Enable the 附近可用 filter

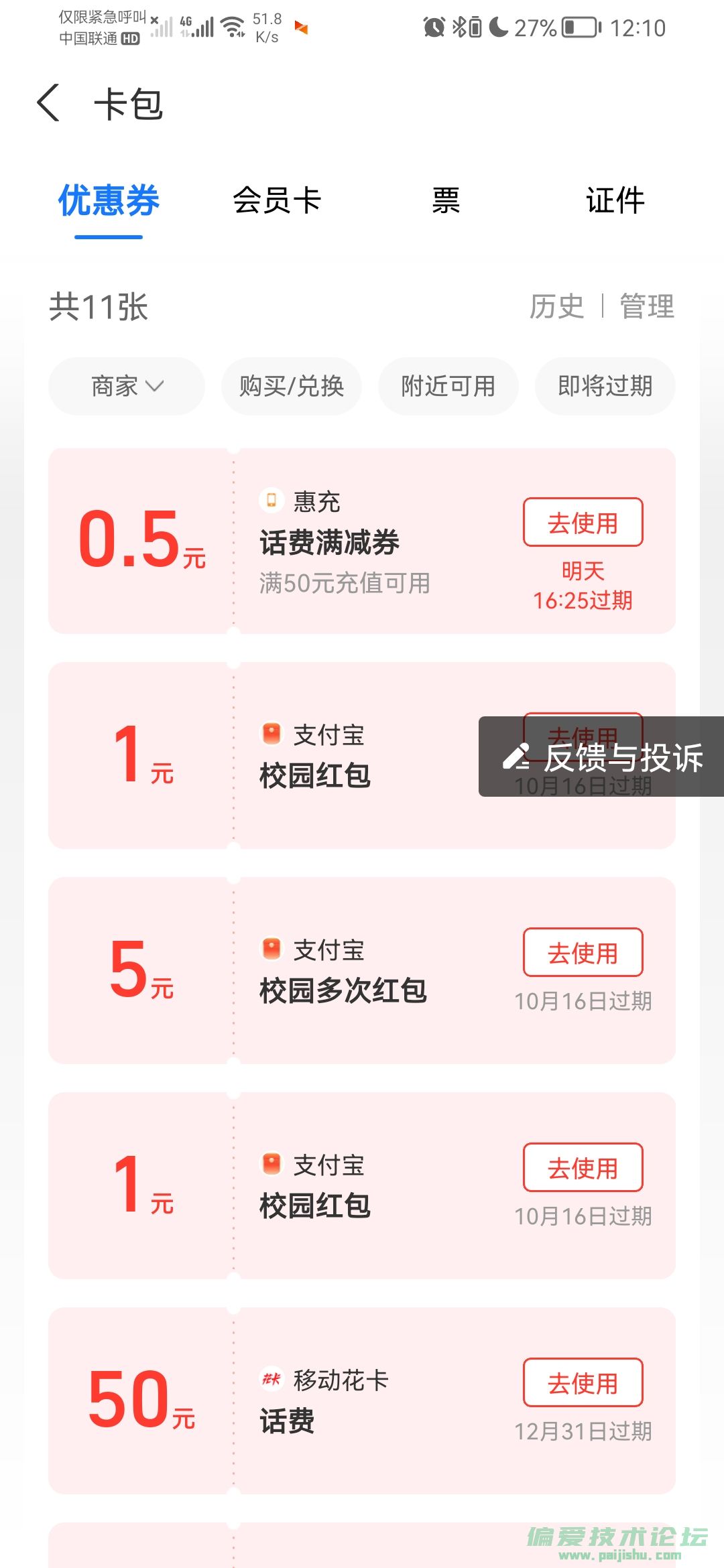(x=447, y=387)
